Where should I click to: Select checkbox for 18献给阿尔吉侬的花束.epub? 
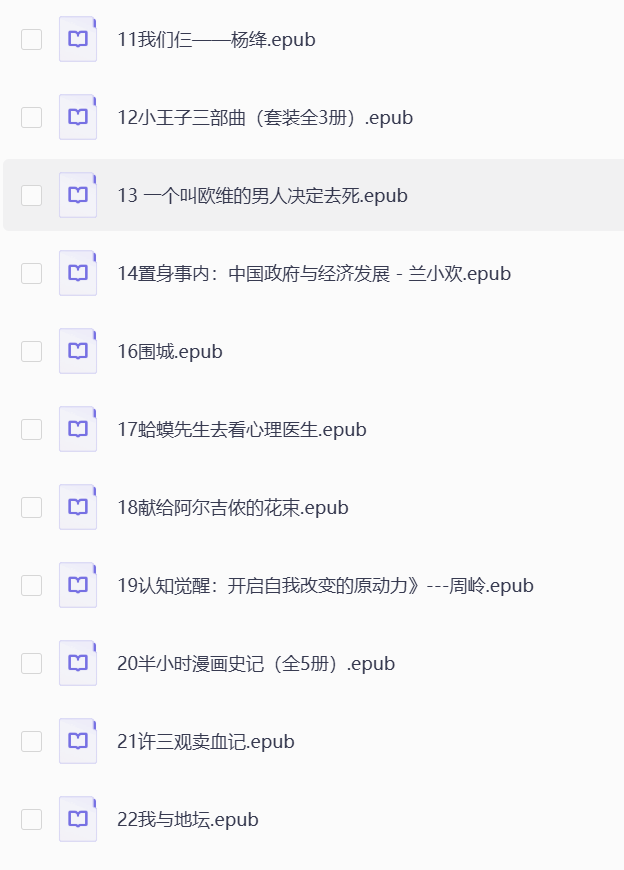31,508
